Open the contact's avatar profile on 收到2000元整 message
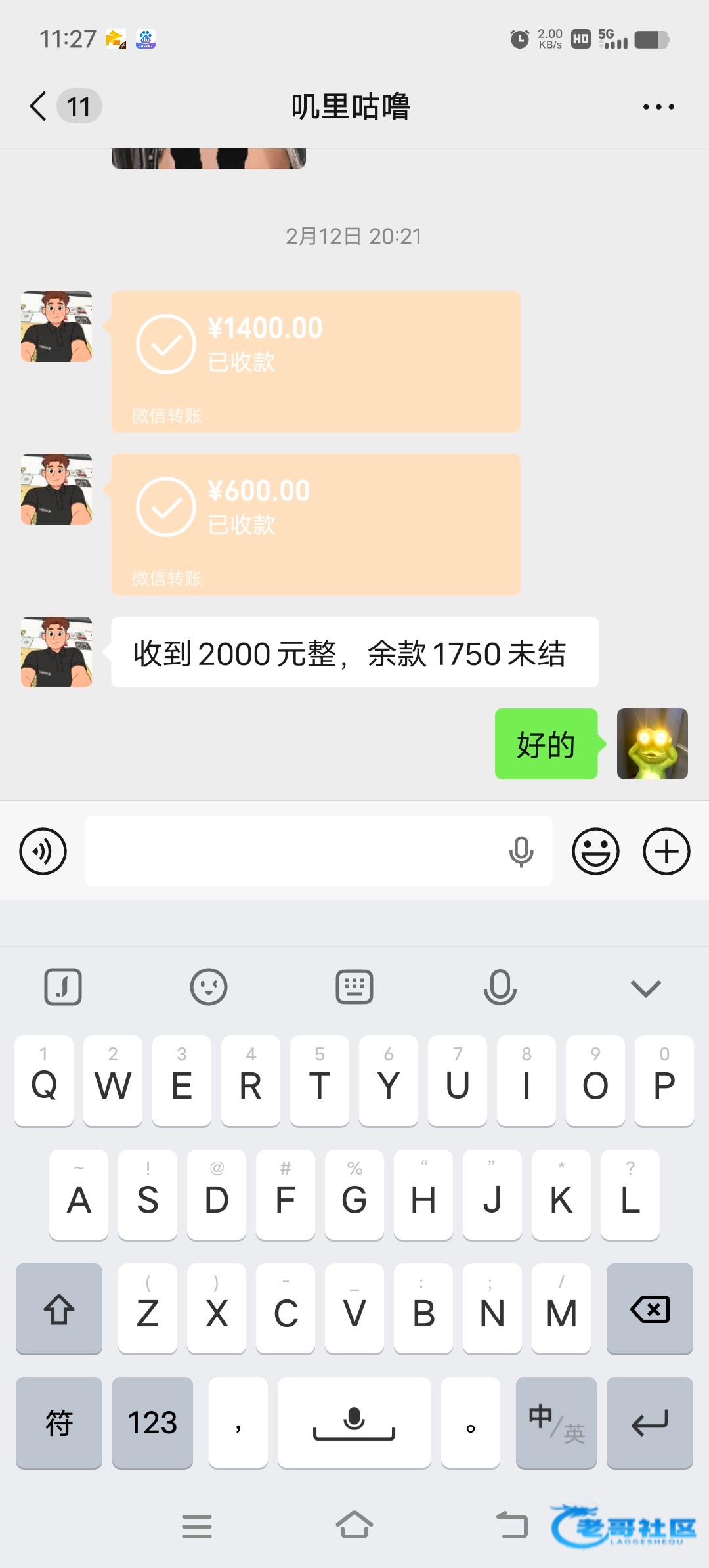The height and width of the screenshot is (1568, 709). 56,652
